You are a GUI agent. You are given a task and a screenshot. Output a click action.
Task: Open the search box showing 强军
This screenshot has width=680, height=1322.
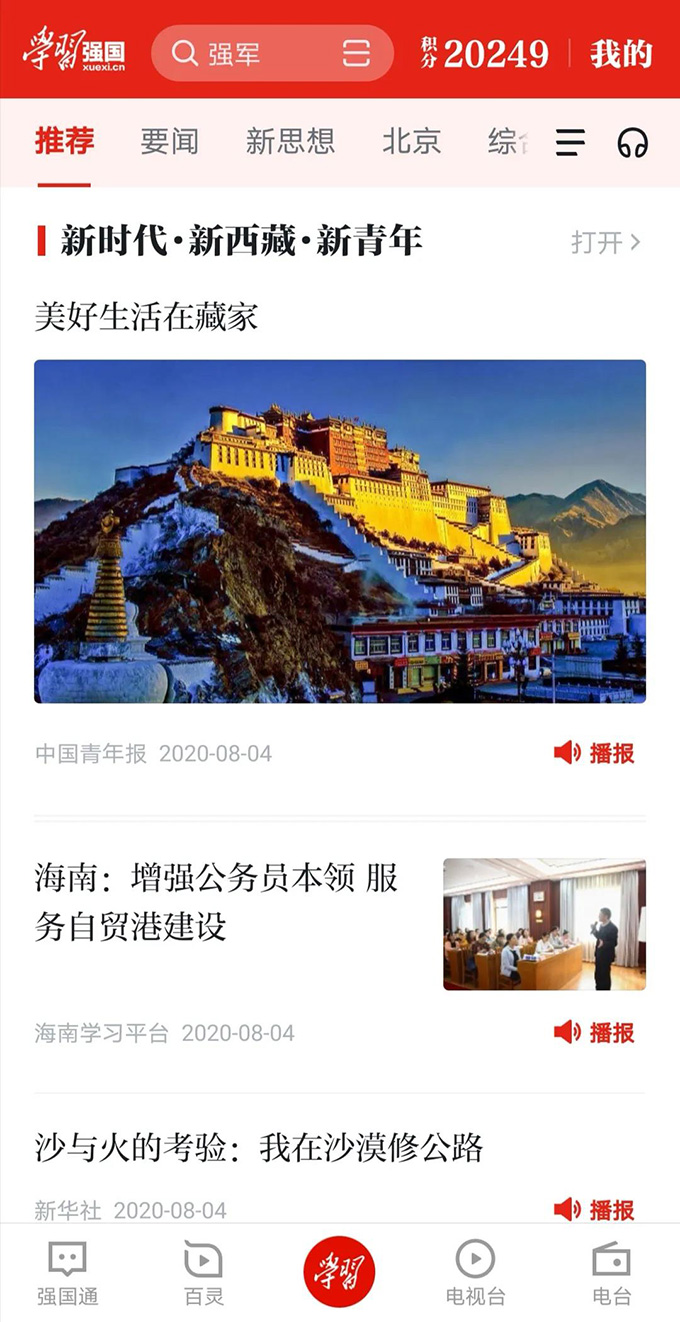click(272, 53)
